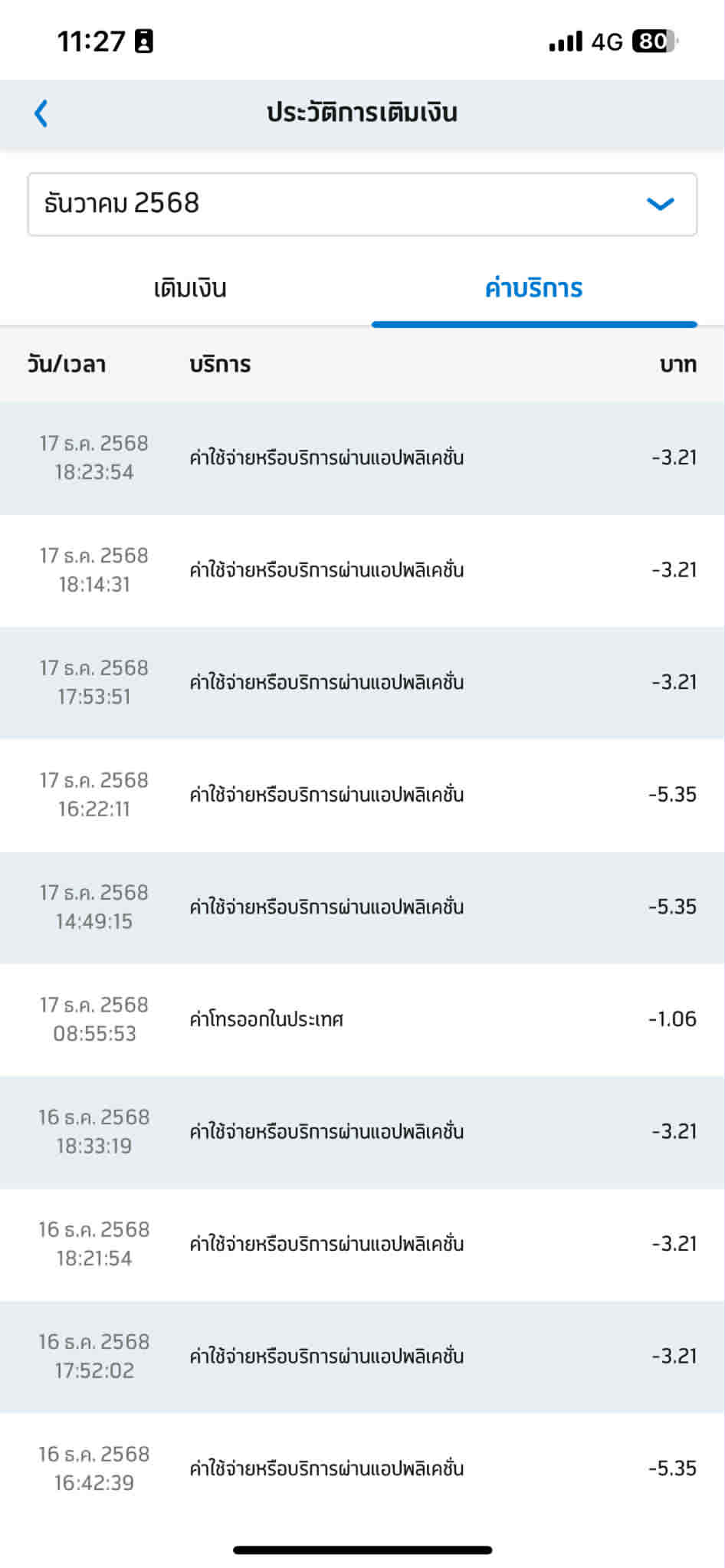The height and width of the screenshot is (1568, 725).
Task: Switch to the เติมเงิน tab
Action: [x=189, y=289]
